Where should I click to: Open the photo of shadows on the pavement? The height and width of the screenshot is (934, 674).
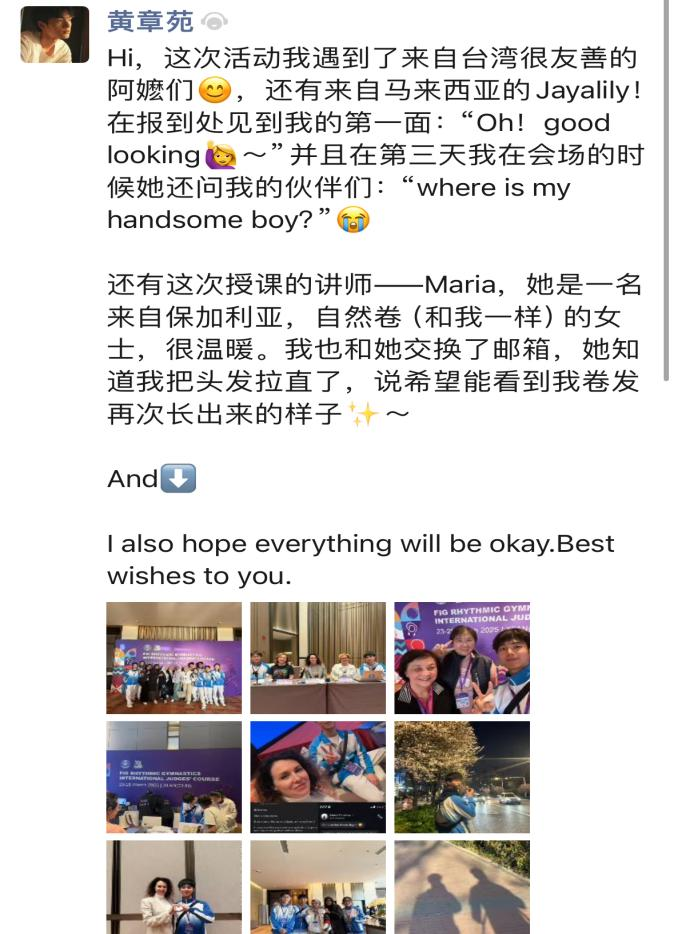point(461,887)
